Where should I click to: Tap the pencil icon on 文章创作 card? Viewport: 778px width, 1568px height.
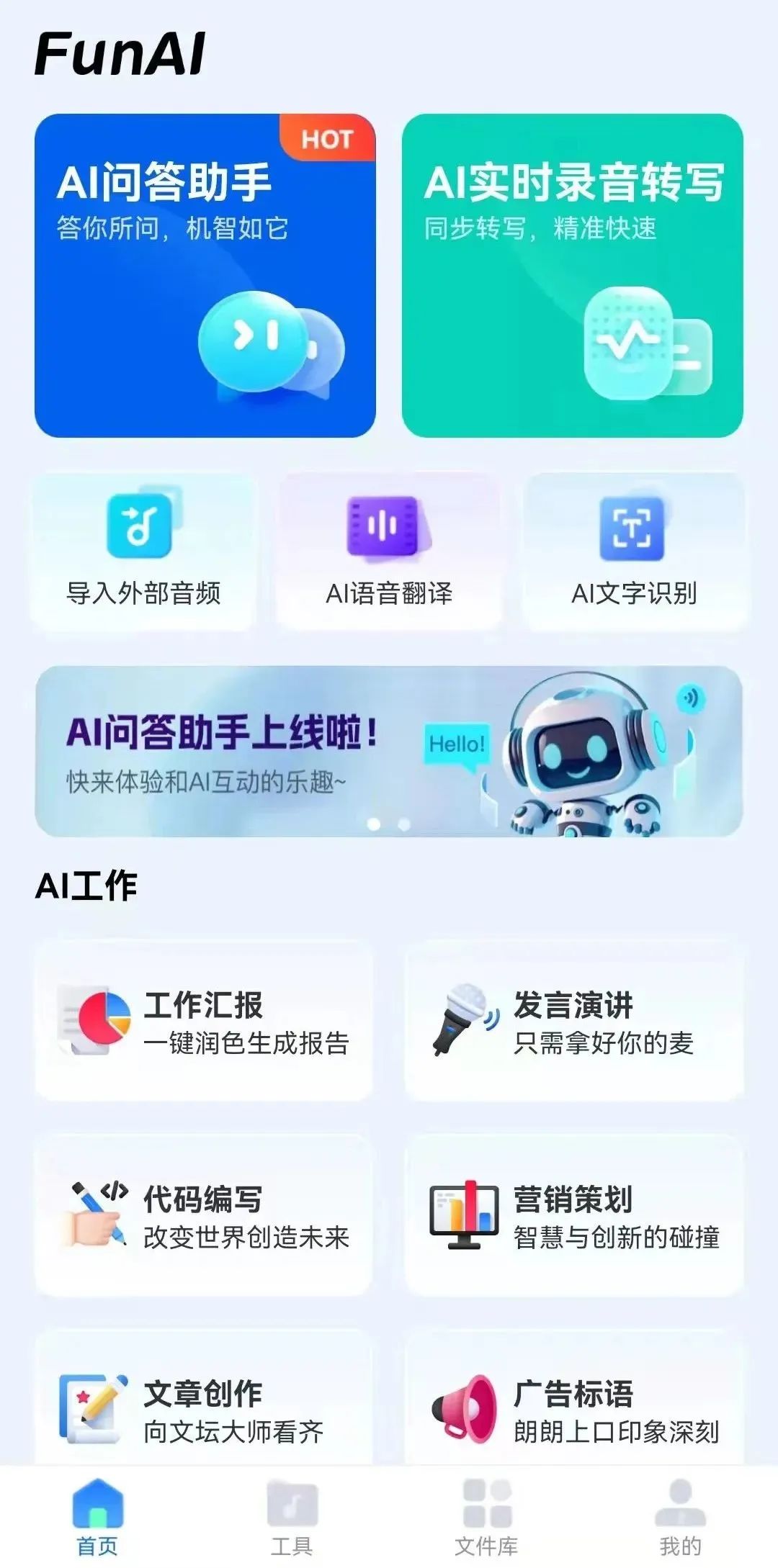pyautogui.click(x=94, y=1407)
